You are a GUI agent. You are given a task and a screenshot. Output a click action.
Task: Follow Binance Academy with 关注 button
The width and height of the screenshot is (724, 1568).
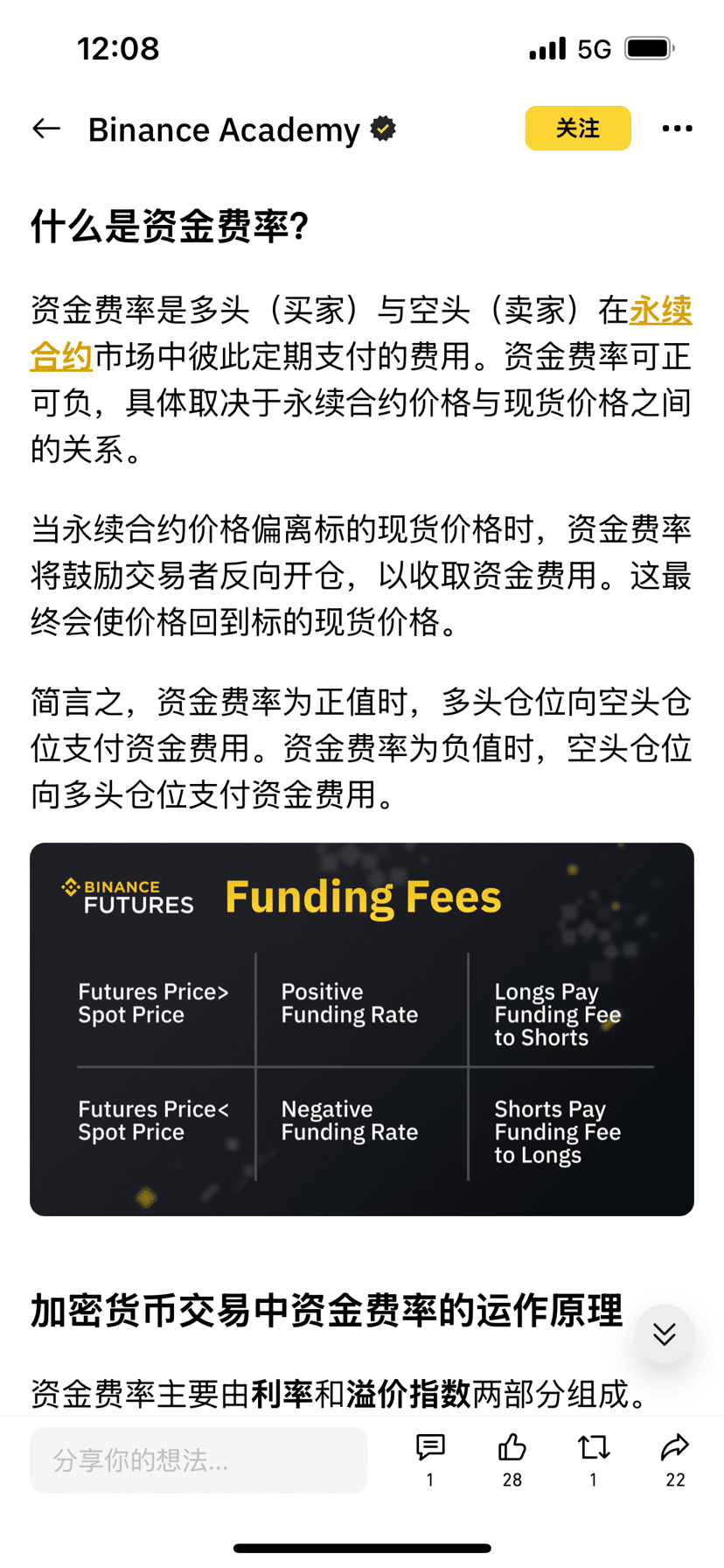(577, 129)
